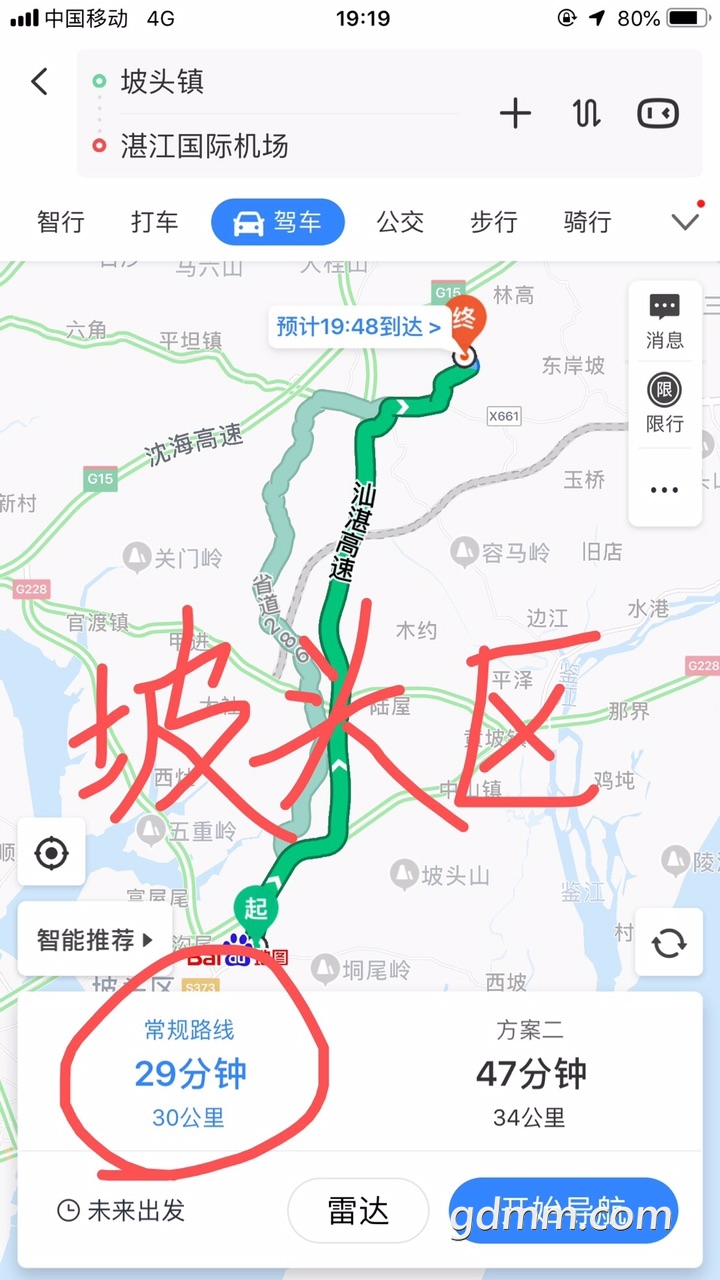
Task: Open the 智能推荐 route preference
Action: click(95, 940)
